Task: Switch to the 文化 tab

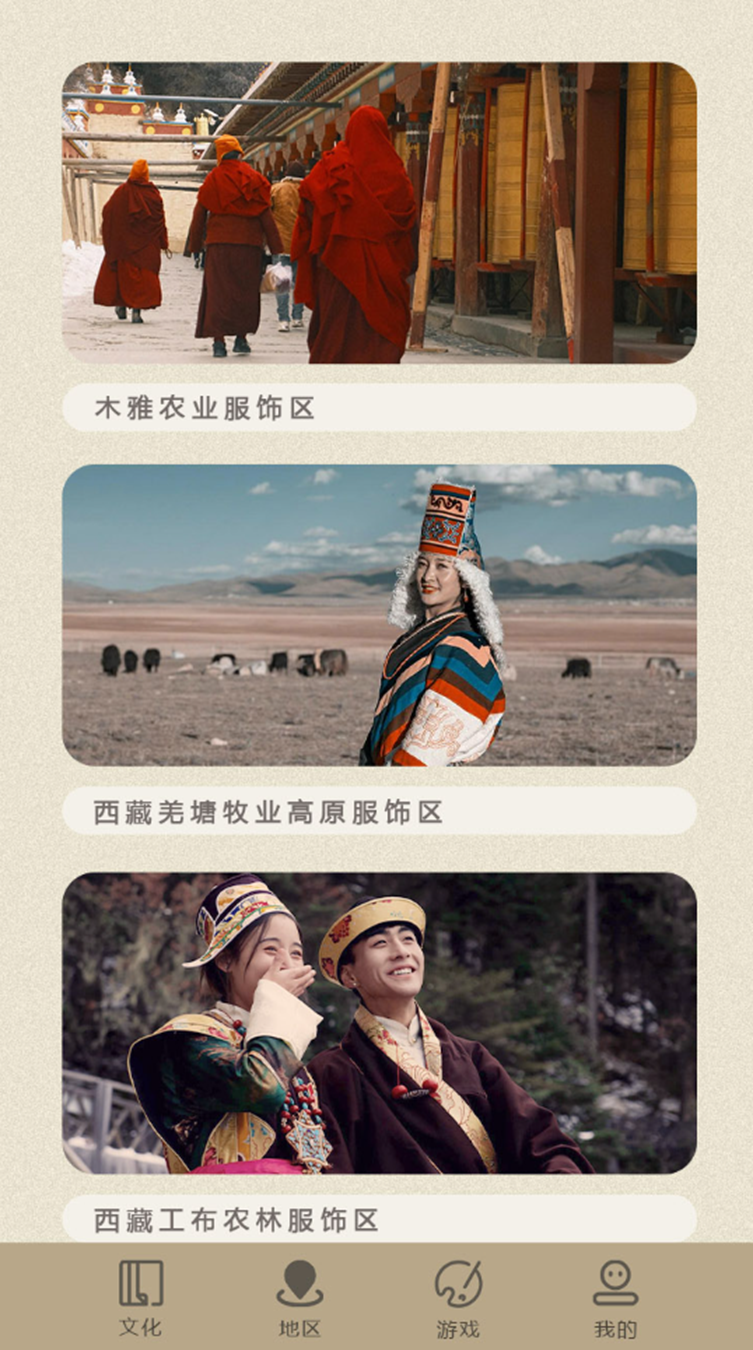Action: (x=141, y=1298)
